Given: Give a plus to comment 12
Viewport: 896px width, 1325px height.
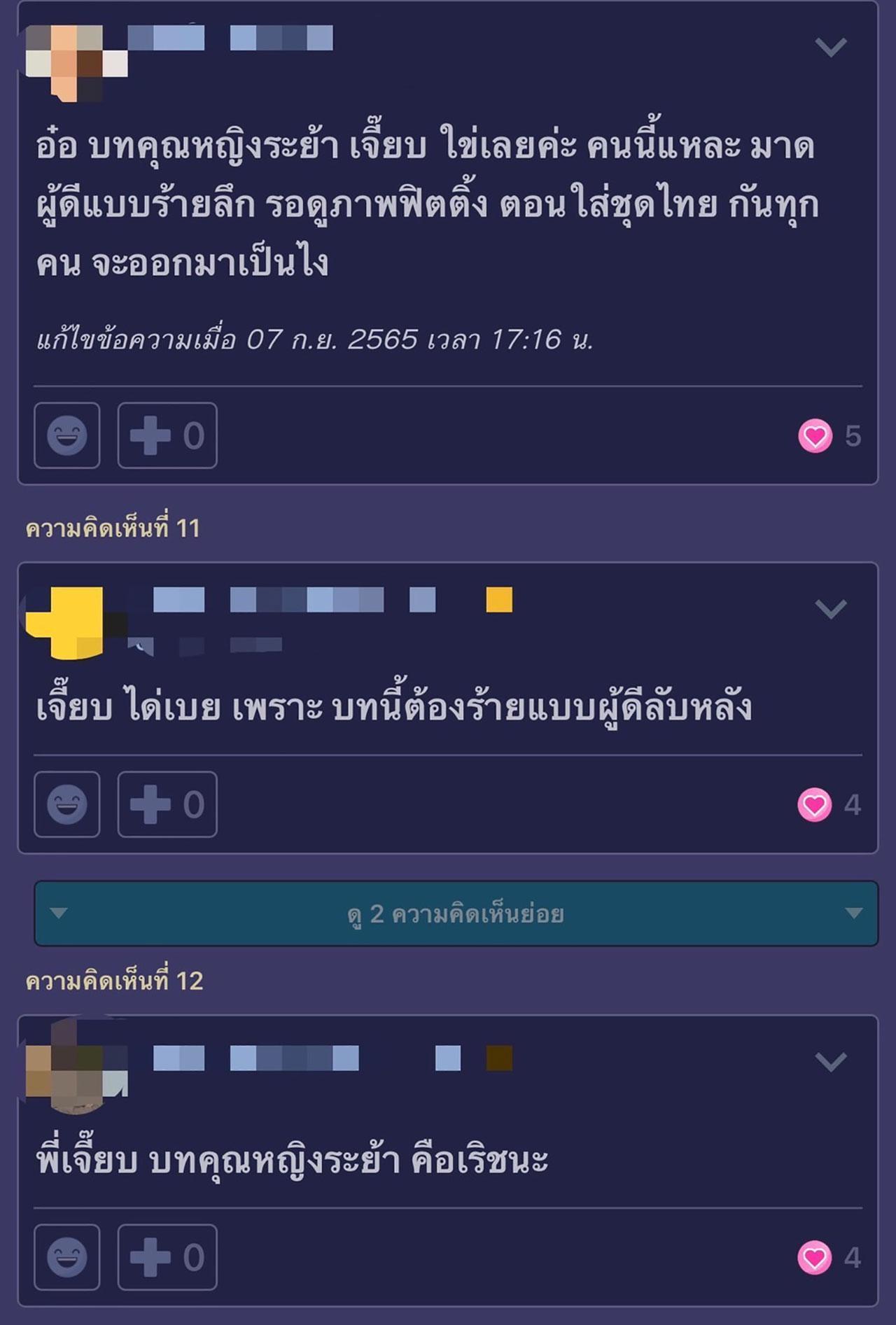Looking at the screenshot, I should (167, 1257).
